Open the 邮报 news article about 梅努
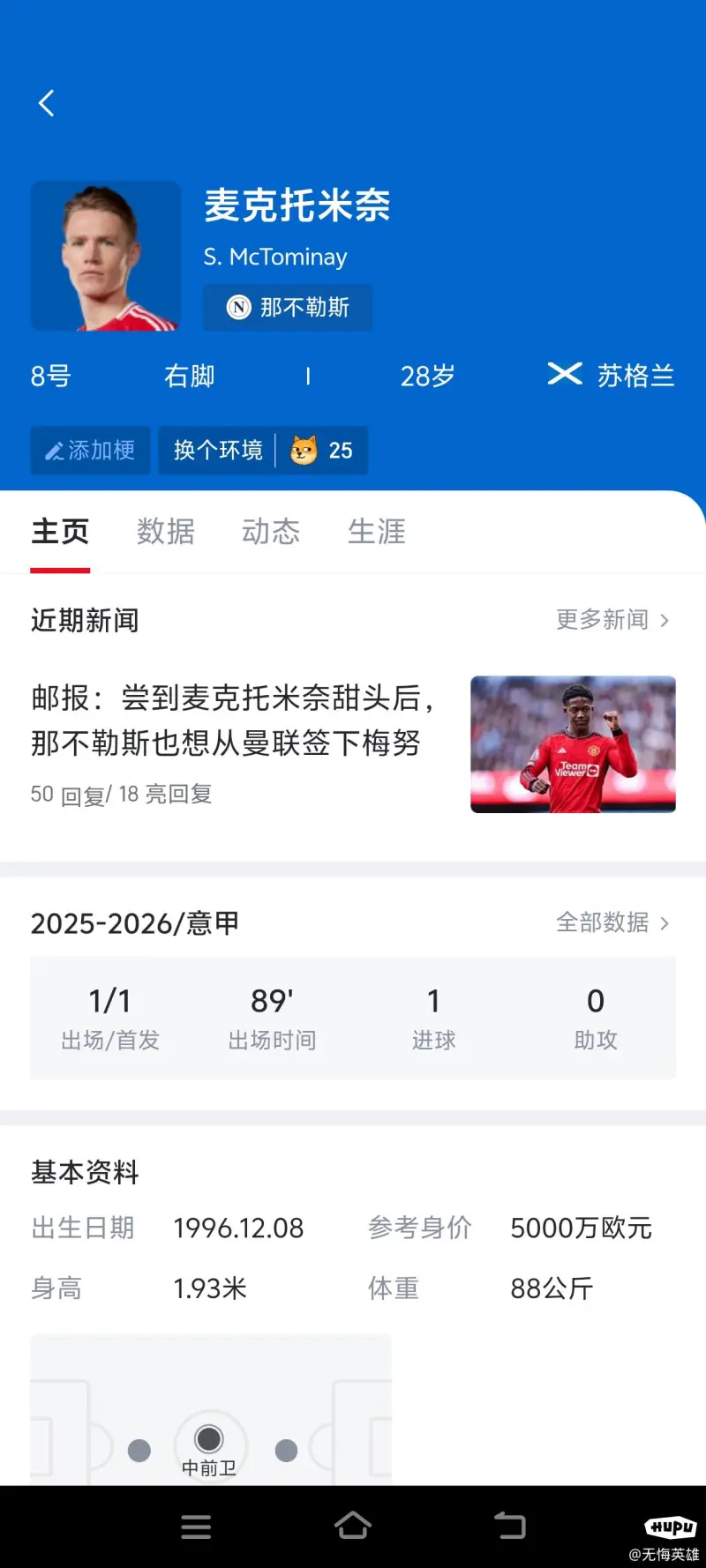The width and height of the screenshot is (706, 1568). coord(234,721)
